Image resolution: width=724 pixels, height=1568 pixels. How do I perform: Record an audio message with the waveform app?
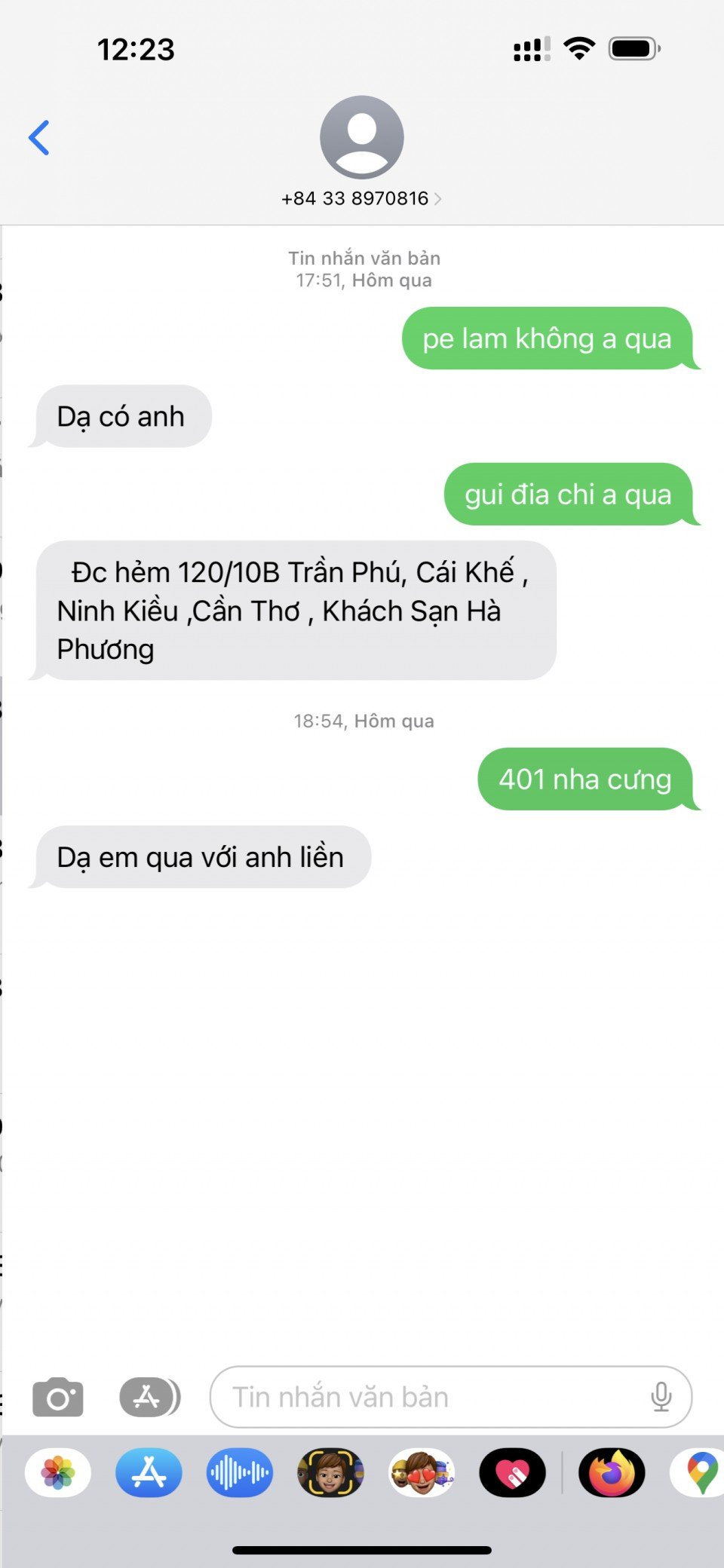tap(239, 1472)
